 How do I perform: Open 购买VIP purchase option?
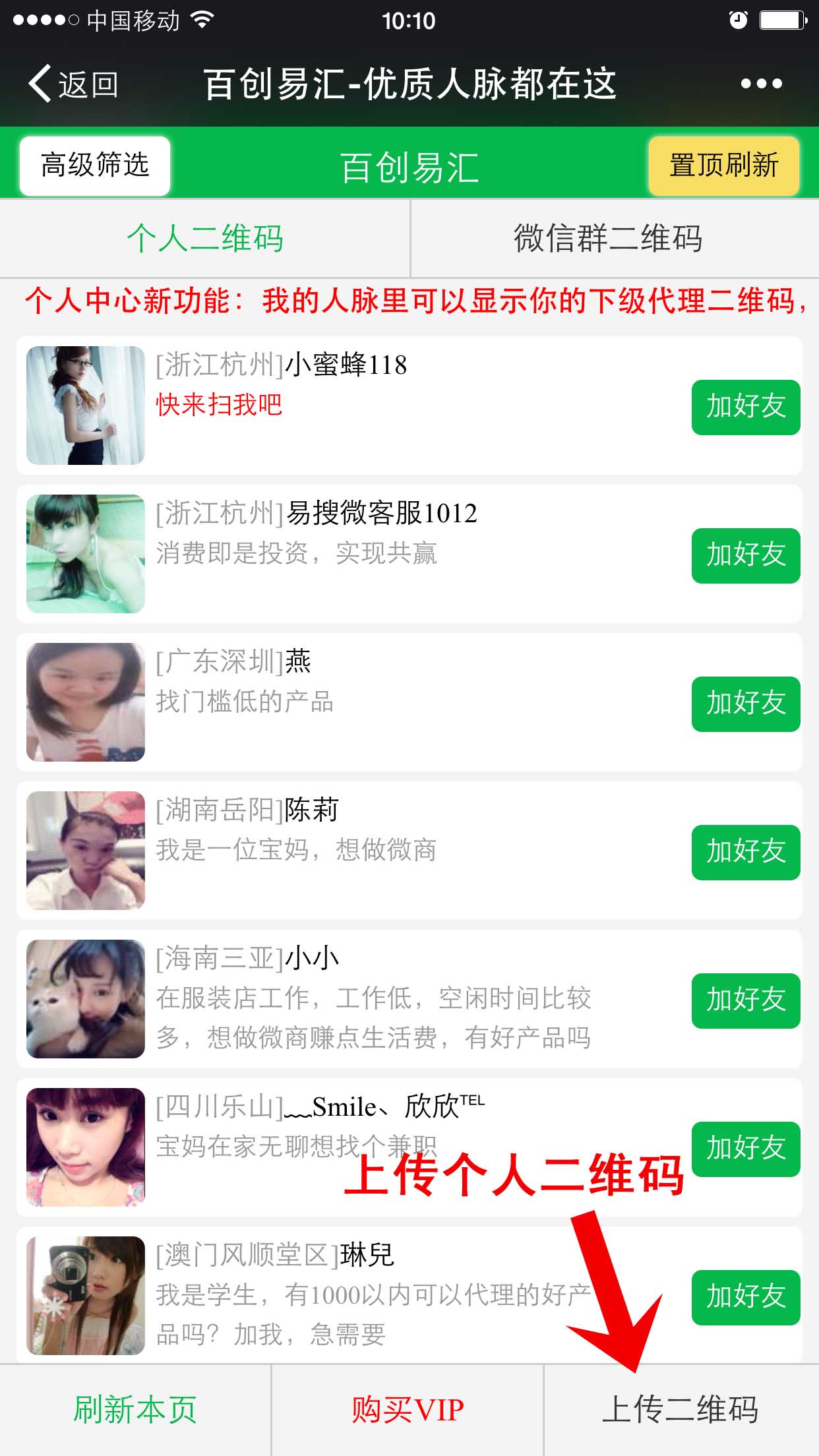point(408,1410)
